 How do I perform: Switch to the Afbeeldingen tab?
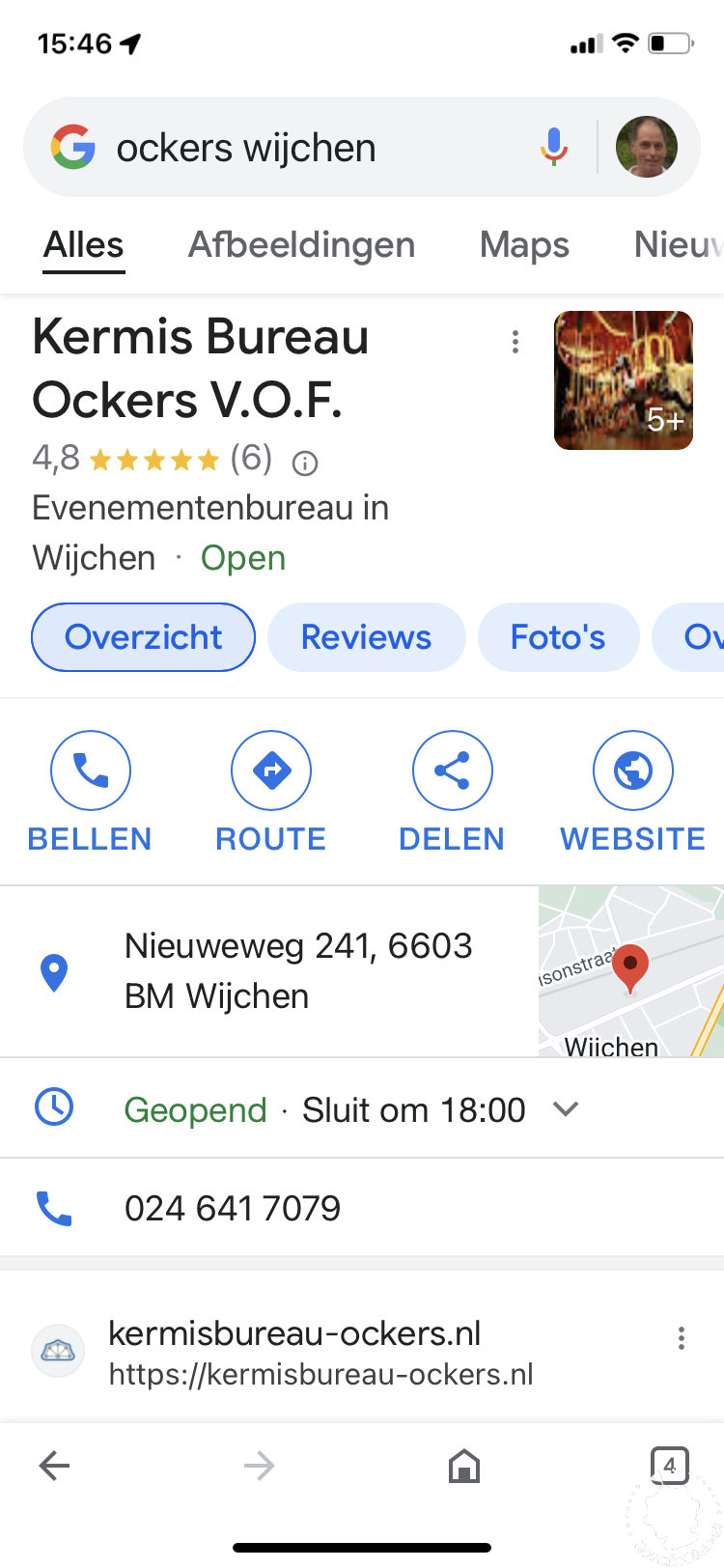pos(301,245)
